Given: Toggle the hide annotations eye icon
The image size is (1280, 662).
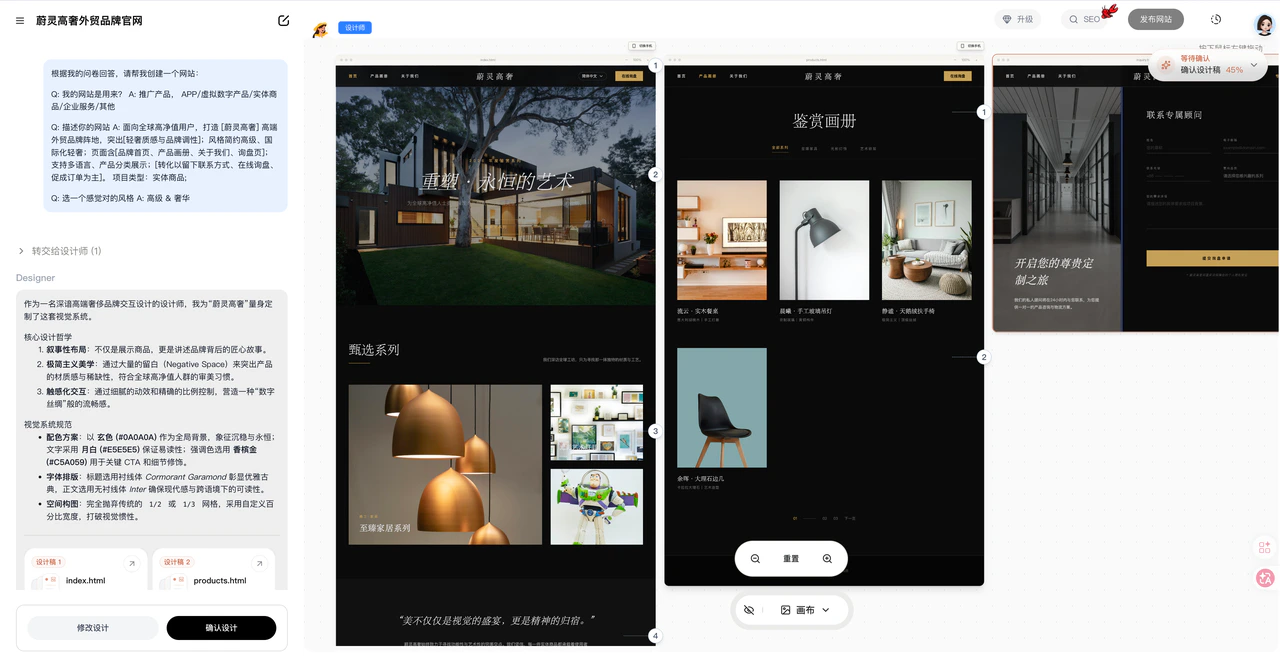Looking at the screenshot, I should coord(749,610).
